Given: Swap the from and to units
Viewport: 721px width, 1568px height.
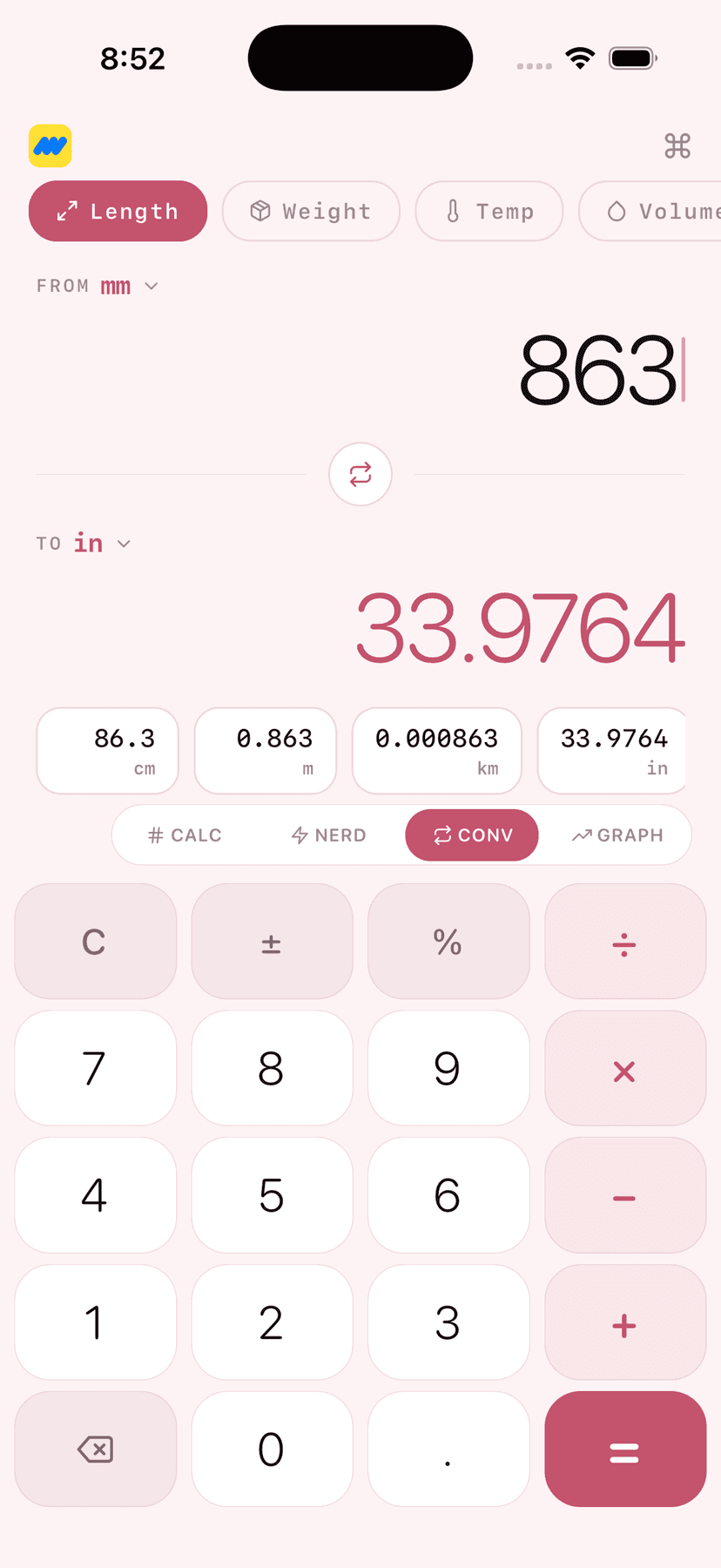Looking at the screenshot, I should (x=360, y=475).
